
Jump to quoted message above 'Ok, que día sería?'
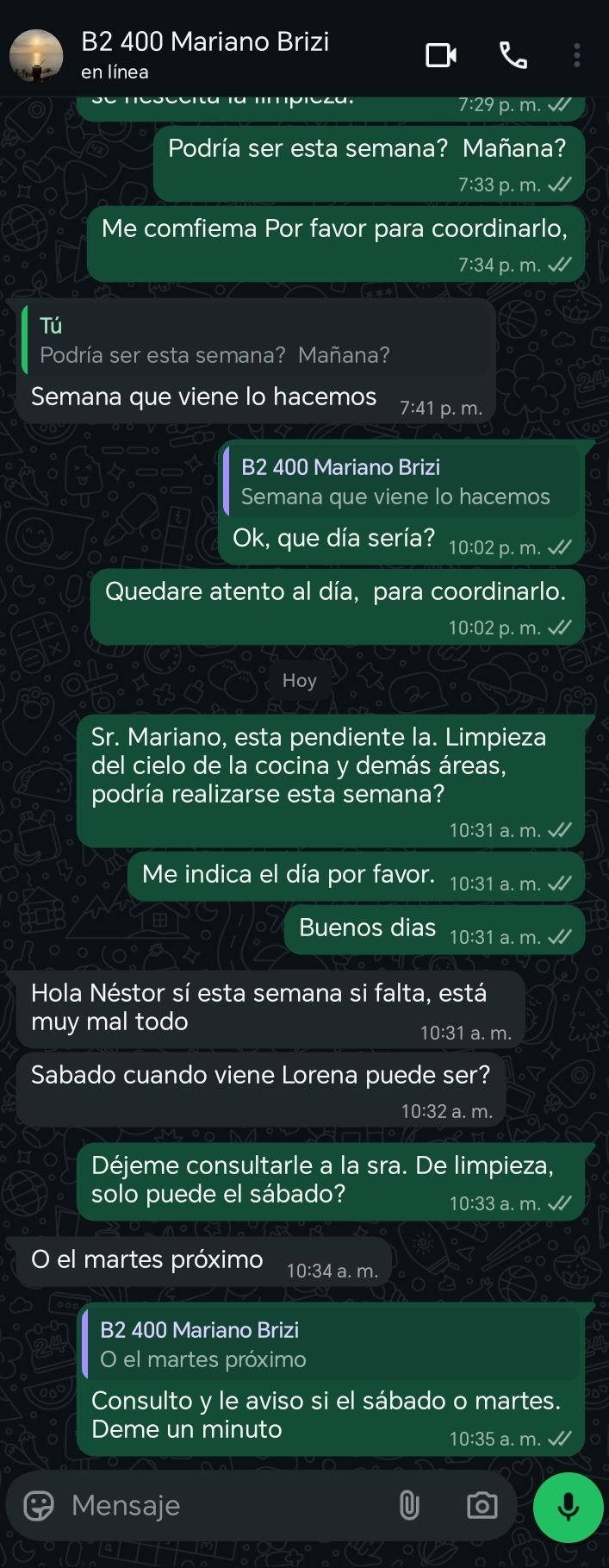[x=400, y=482]
